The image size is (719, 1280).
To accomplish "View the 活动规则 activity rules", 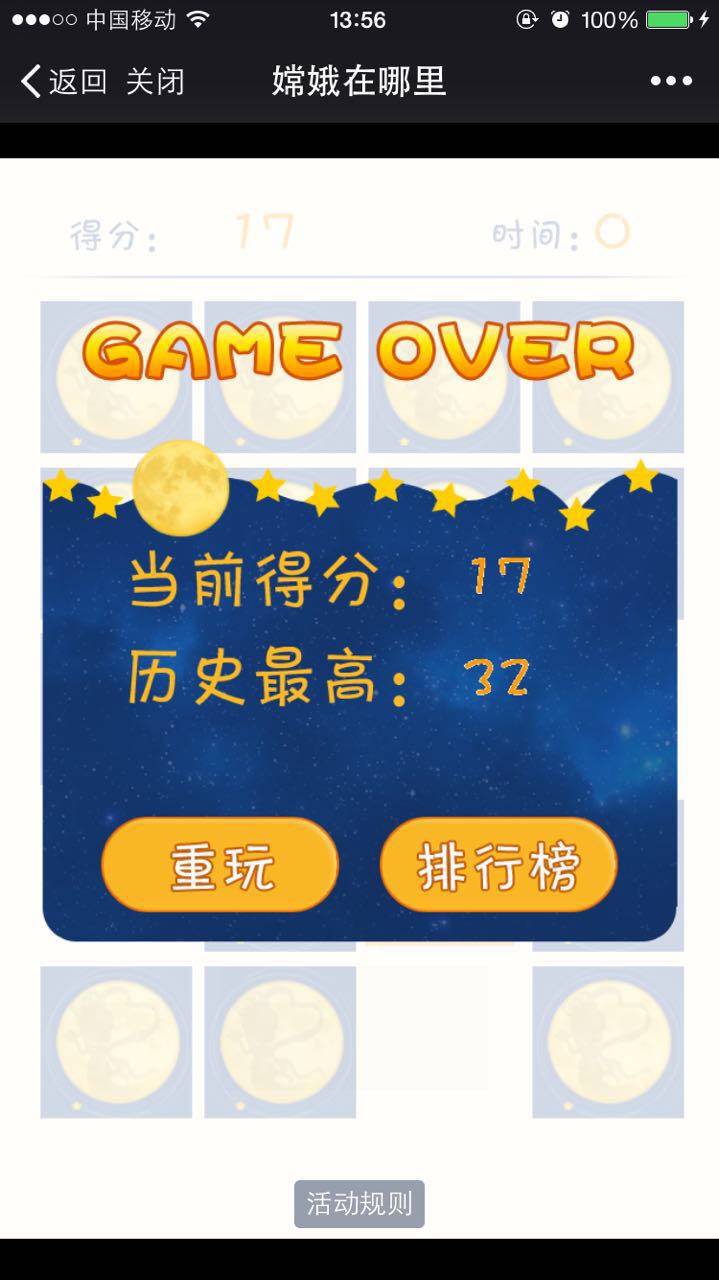I will pos(359,1204).
